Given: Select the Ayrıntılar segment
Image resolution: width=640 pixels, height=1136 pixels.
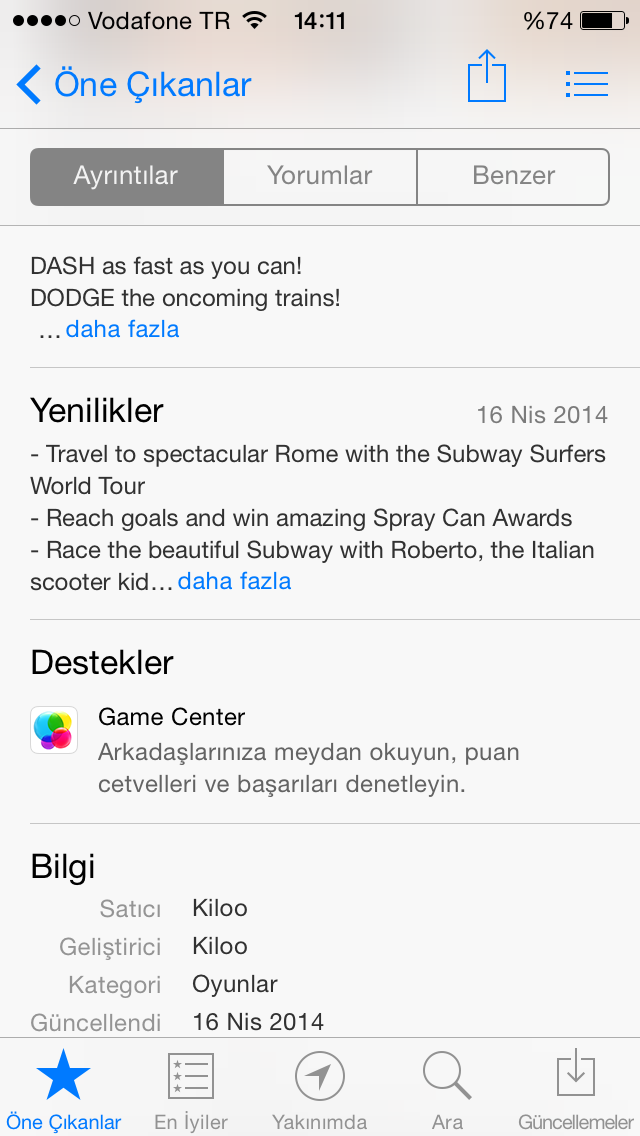Looking at the screenshot, I should pyautogui.click(x=126, y=177).
